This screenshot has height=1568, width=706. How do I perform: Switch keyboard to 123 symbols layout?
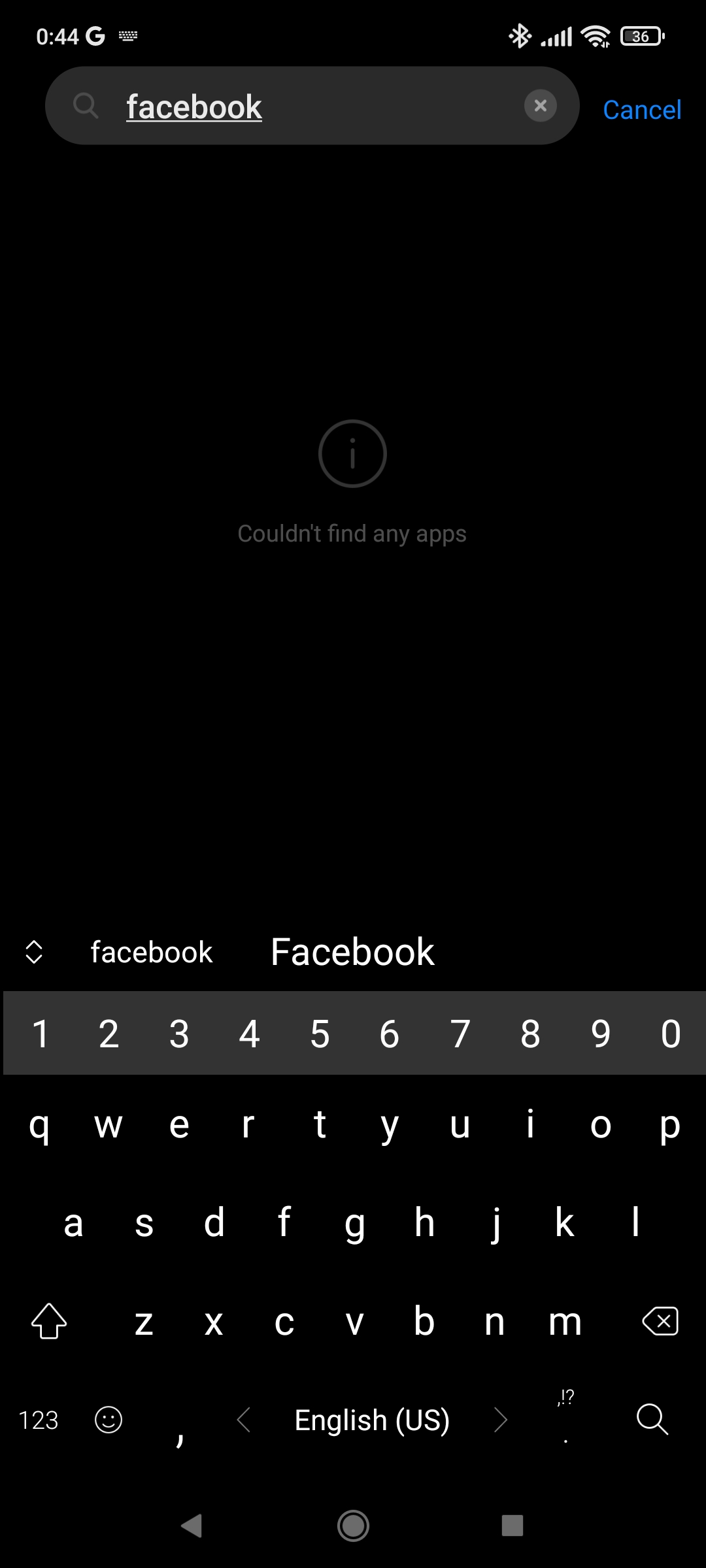click(x=39, y=1420)
